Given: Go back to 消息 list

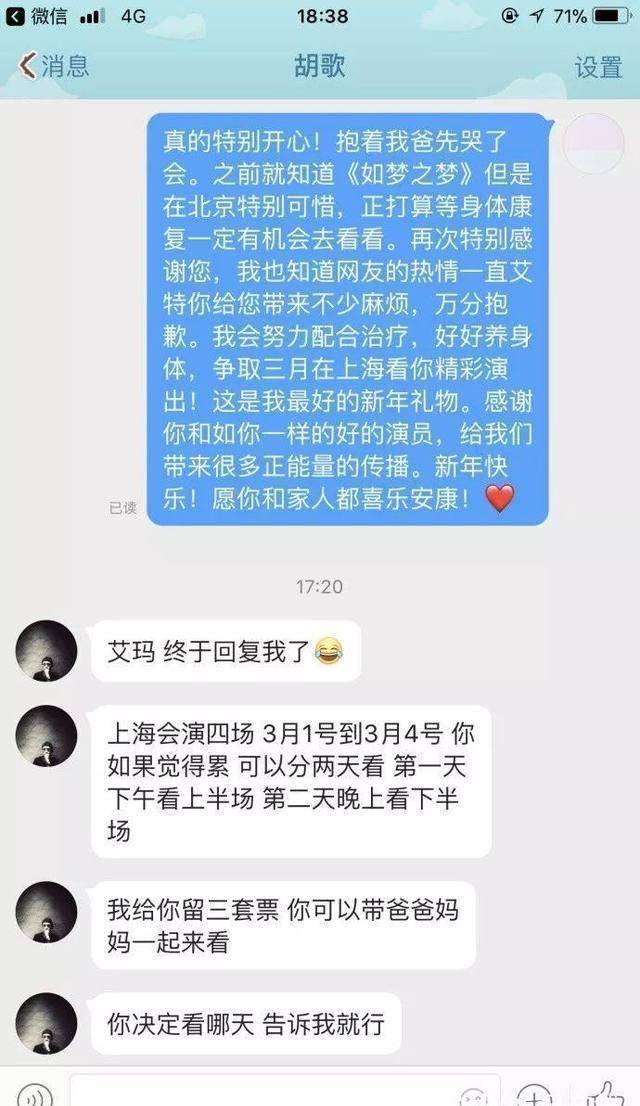Looking at the screenshot, I should click(54, 66).
